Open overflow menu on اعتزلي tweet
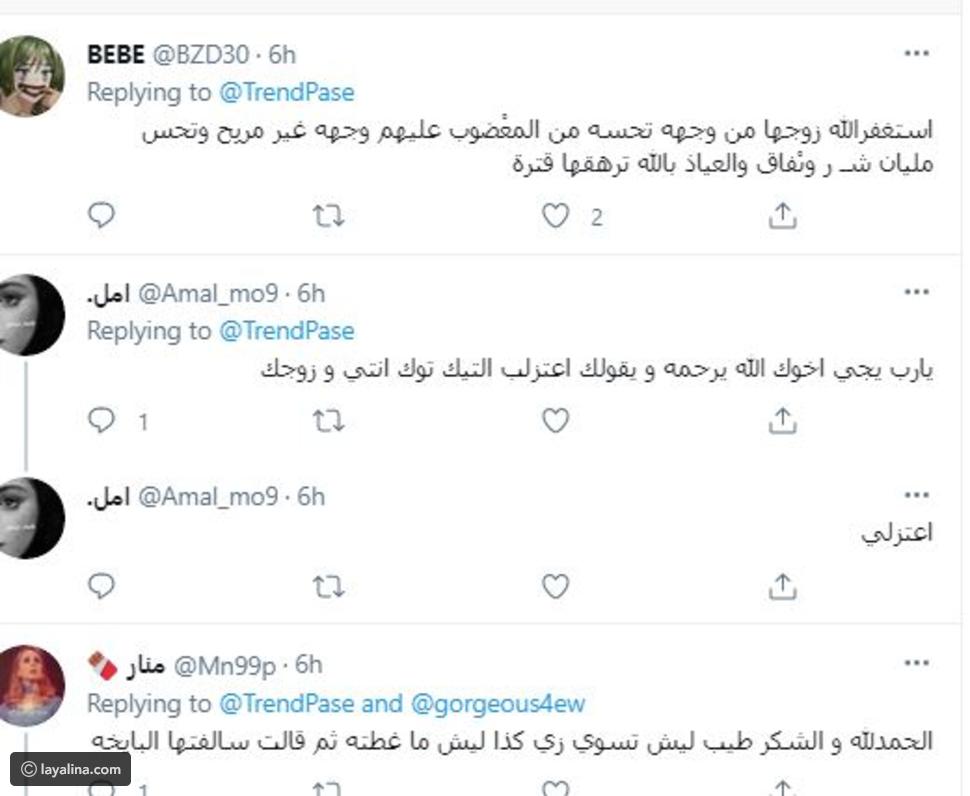 917,494
